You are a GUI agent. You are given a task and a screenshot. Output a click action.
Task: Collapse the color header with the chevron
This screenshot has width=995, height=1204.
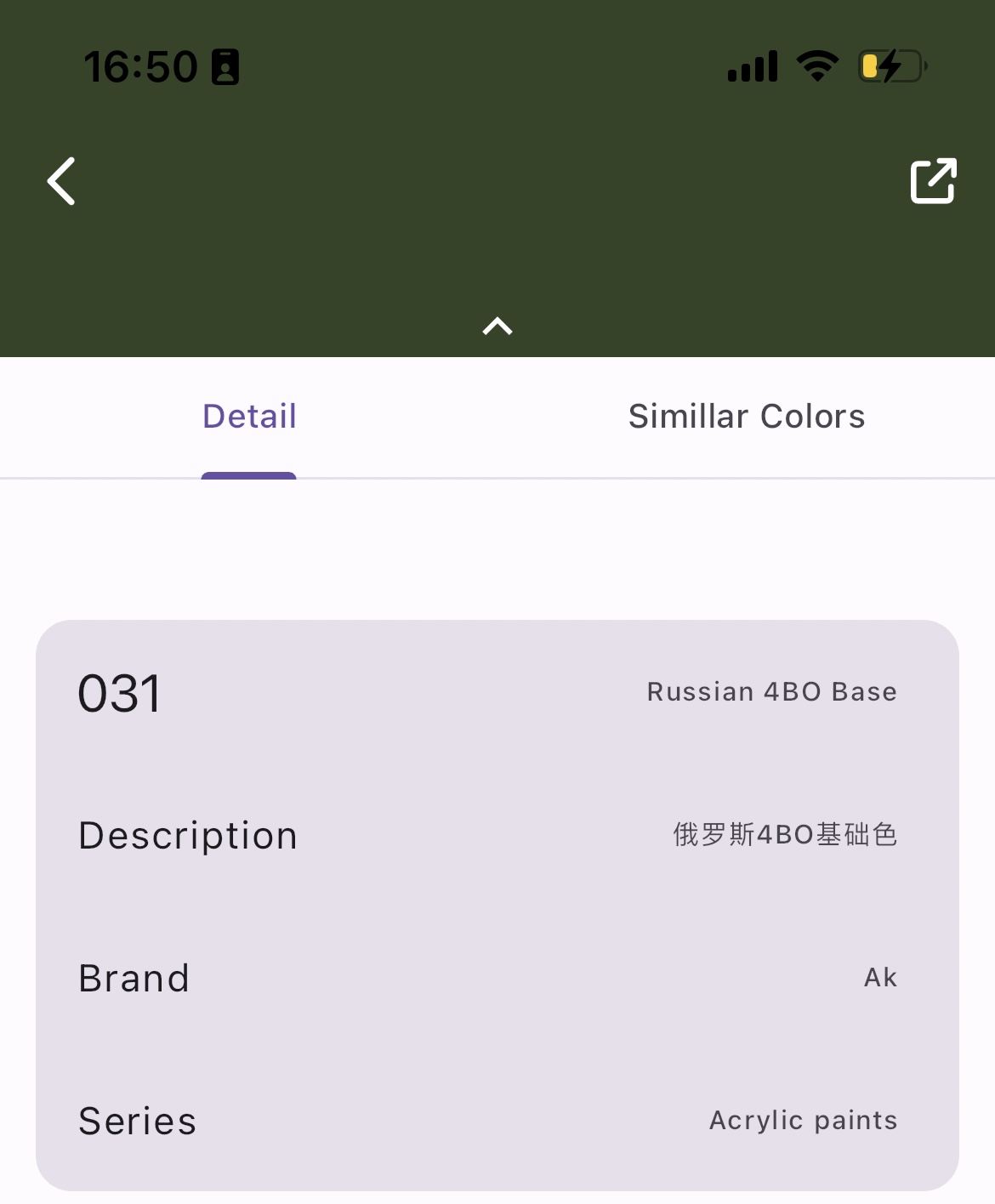tap(497, 327)
